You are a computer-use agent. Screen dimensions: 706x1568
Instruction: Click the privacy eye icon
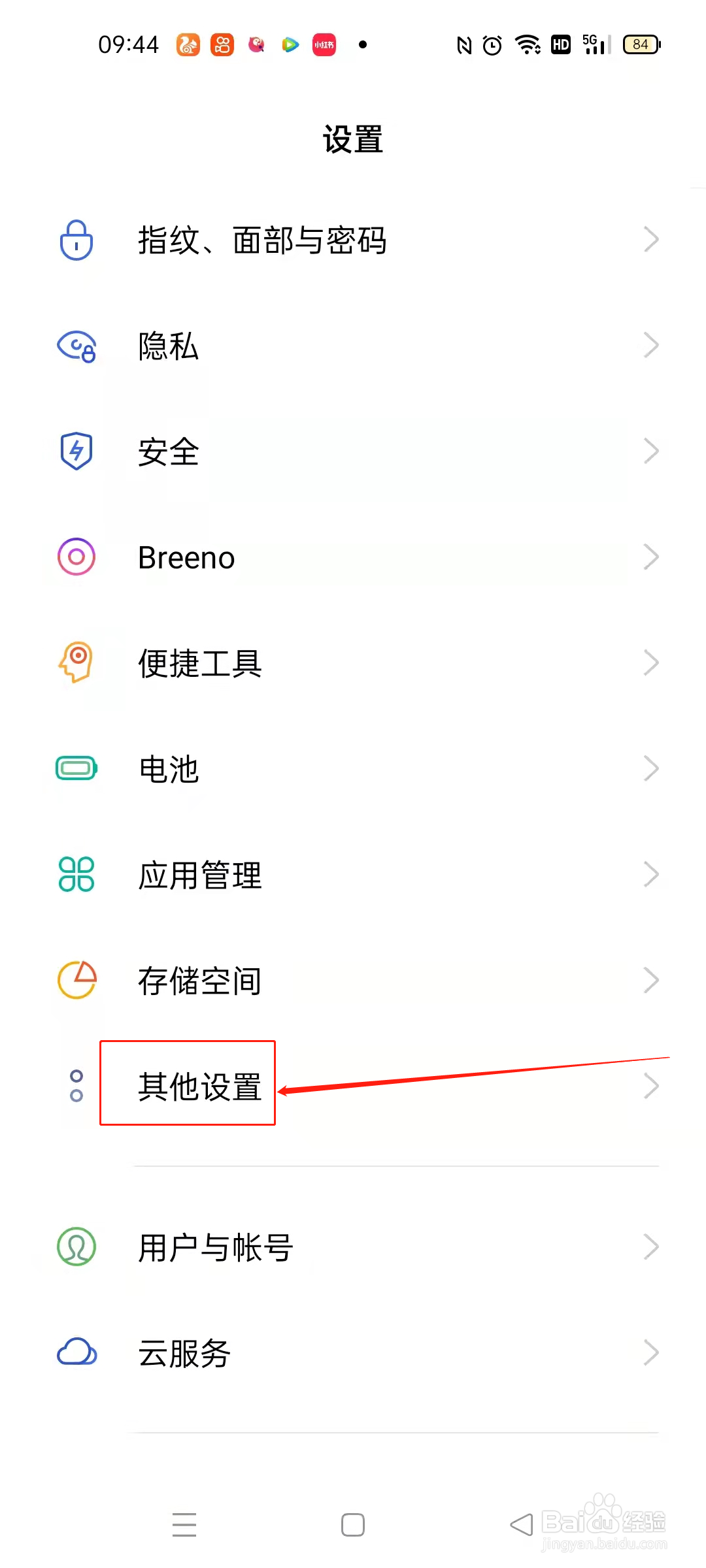click(x=76, y=346)
